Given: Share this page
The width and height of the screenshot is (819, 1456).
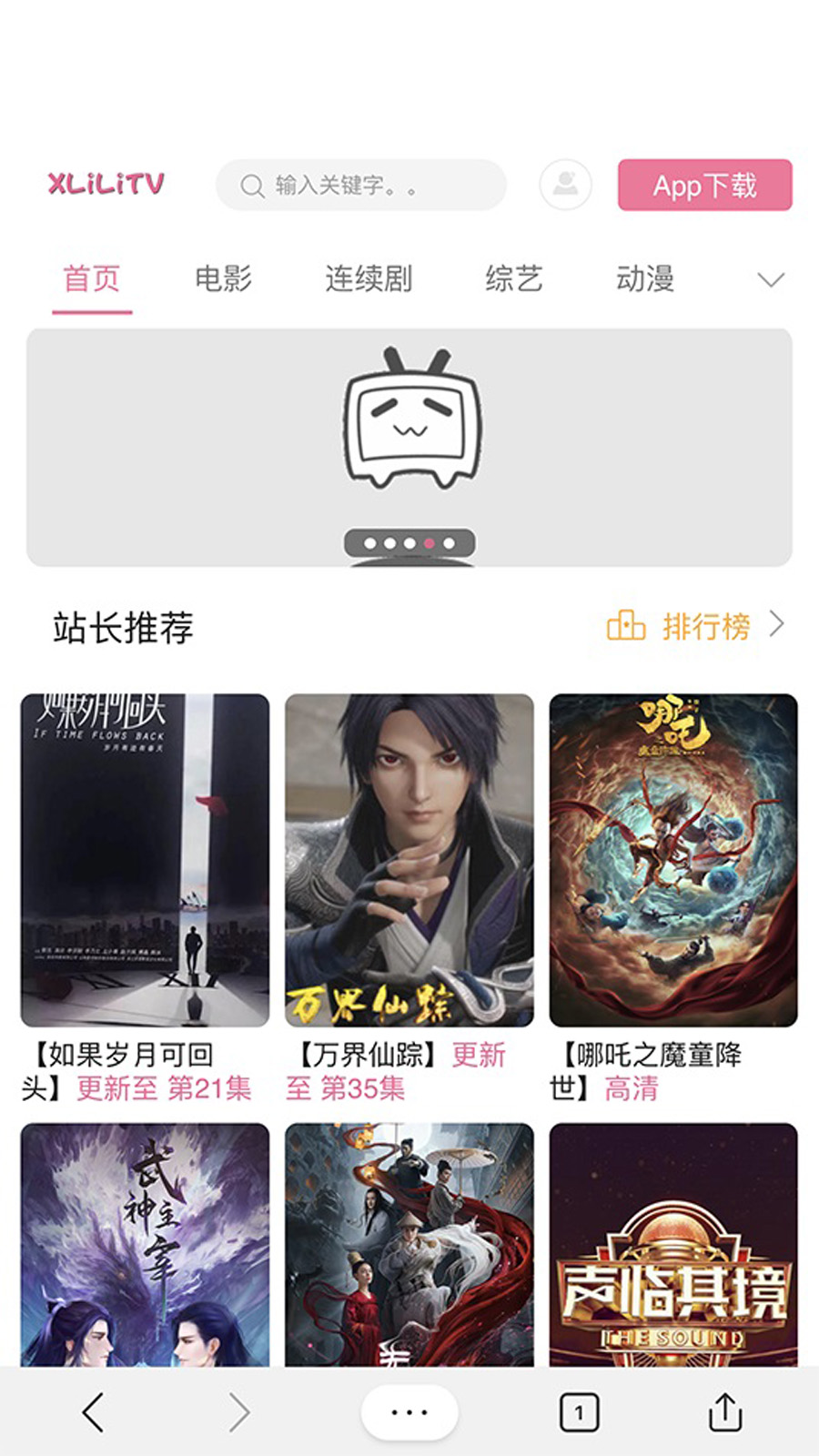Looking at the screenshot, I should [725, 1412].
